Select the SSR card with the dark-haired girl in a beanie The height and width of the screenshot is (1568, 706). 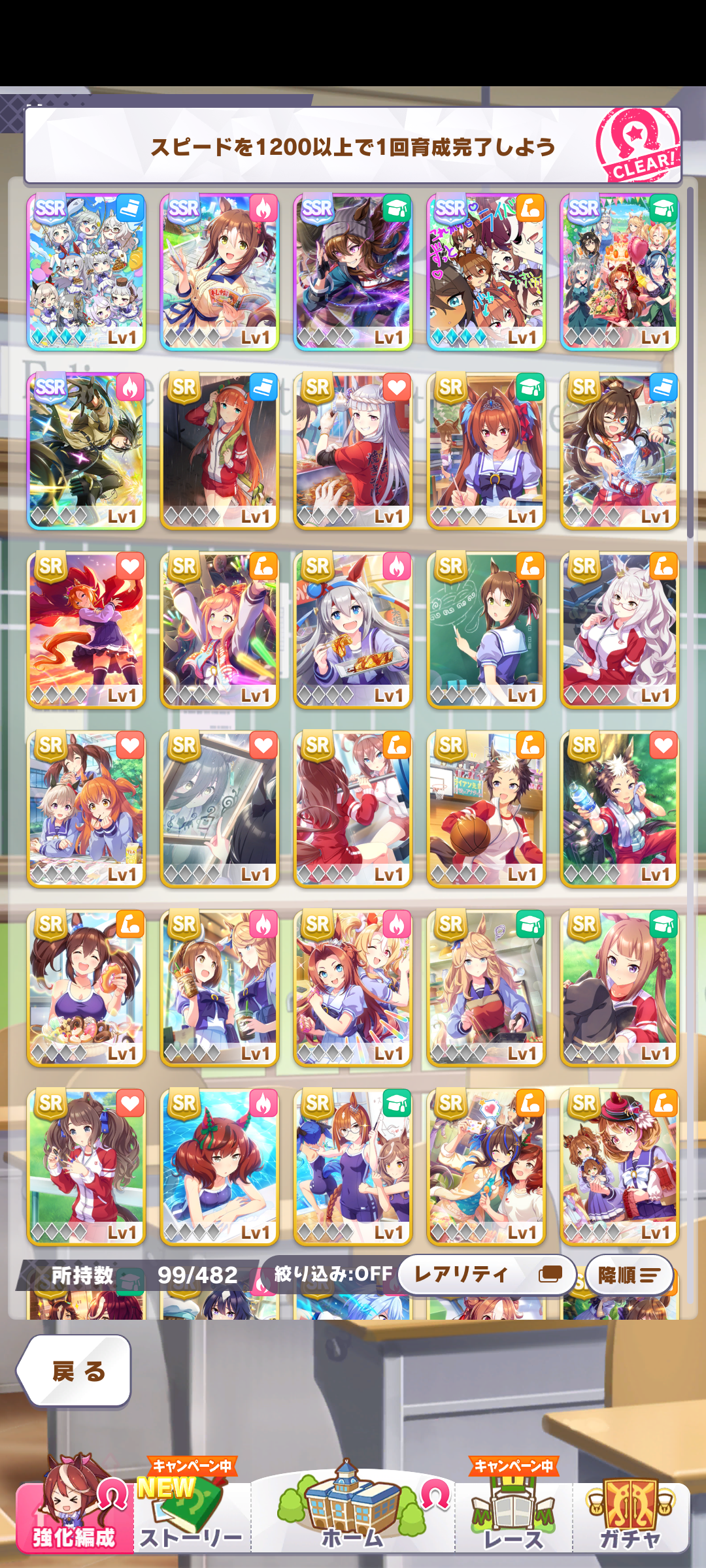point(353,272)
